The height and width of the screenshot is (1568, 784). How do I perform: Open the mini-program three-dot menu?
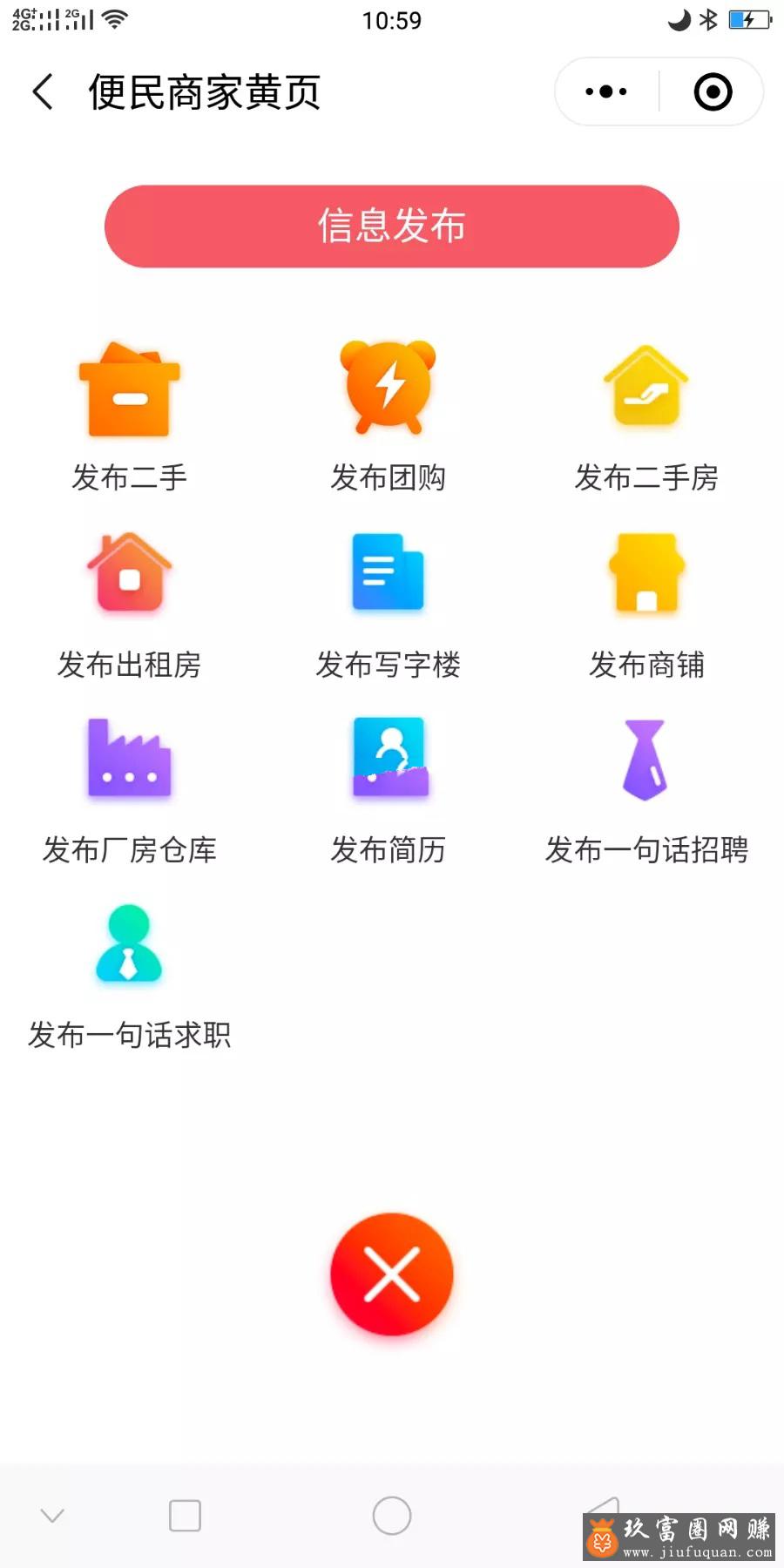[606, 91]
